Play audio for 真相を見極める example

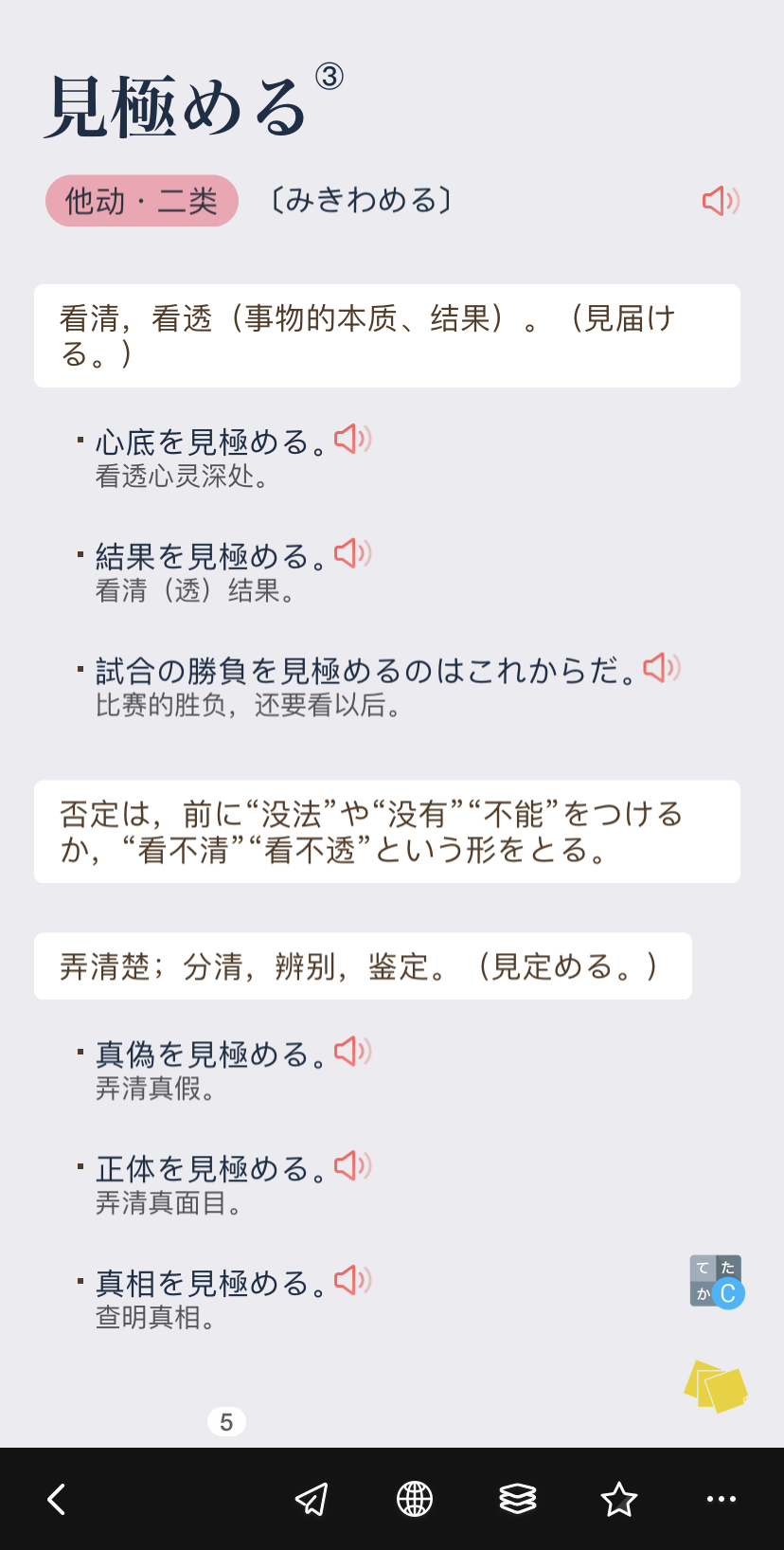pyautogui.click(x=351, y=1282)
